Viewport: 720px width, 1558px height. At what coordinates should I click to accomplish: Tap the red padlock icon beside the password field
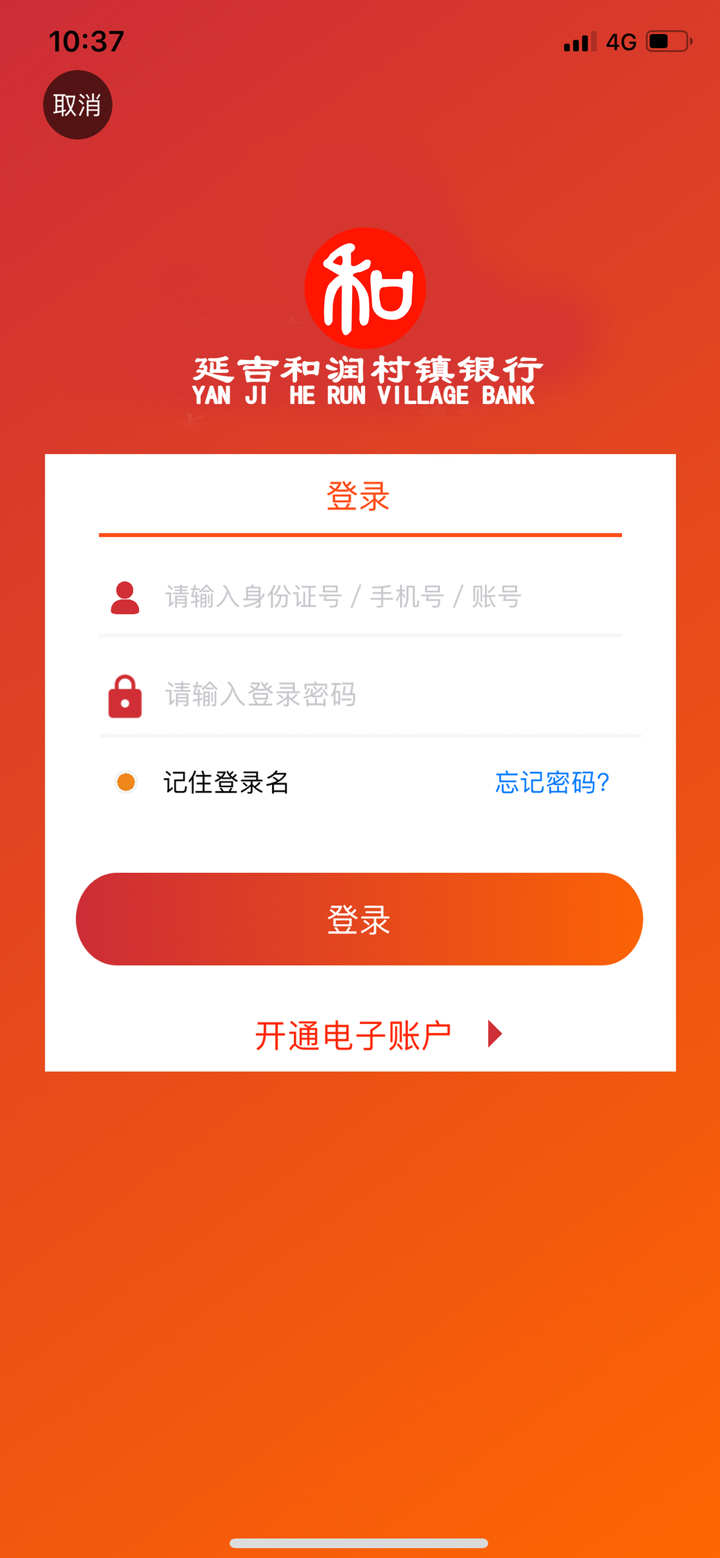coord(125,694)
